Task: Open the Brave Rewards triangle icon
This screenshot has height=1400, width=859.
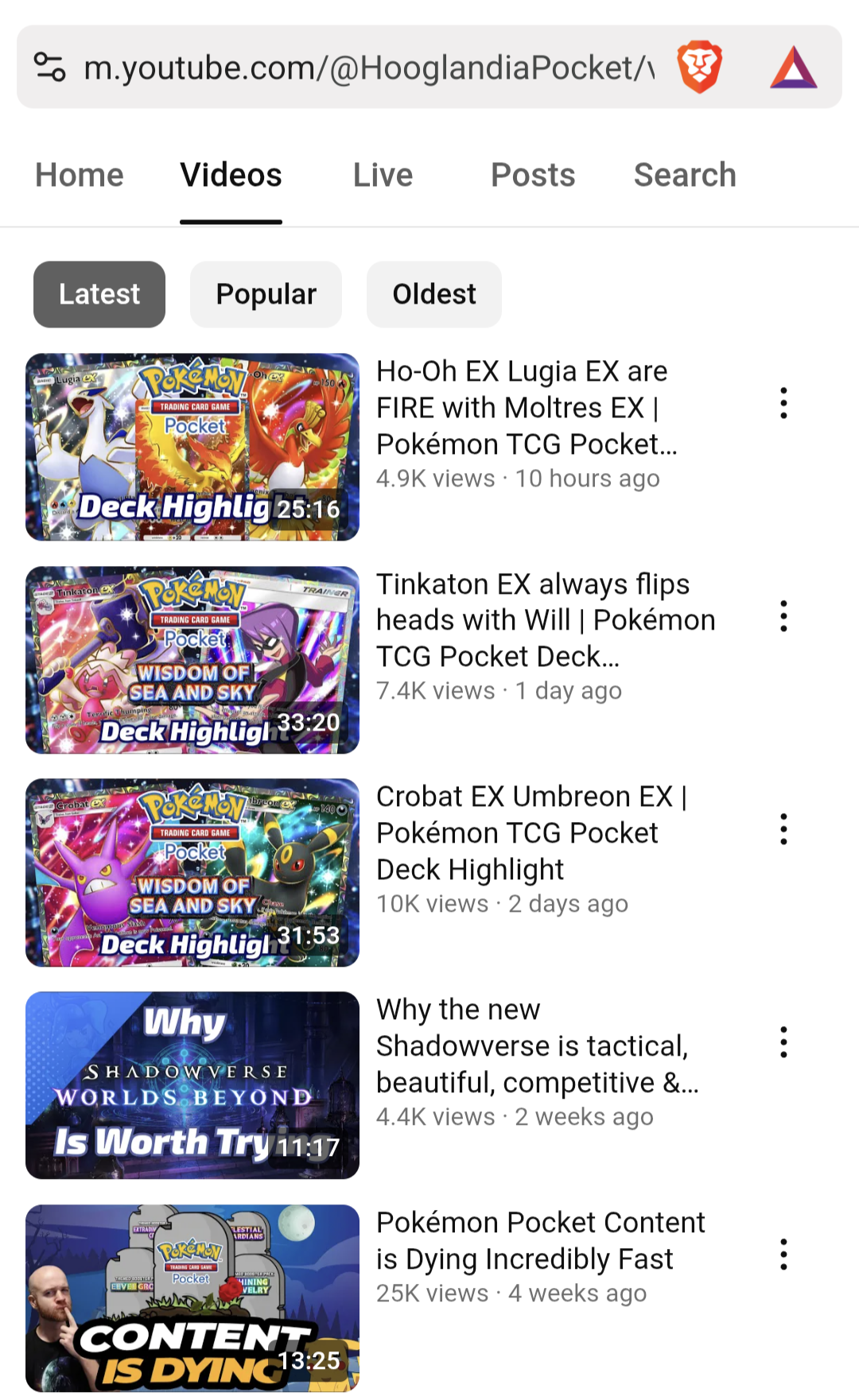Action: pyautogui.click(x=794, y=68)
